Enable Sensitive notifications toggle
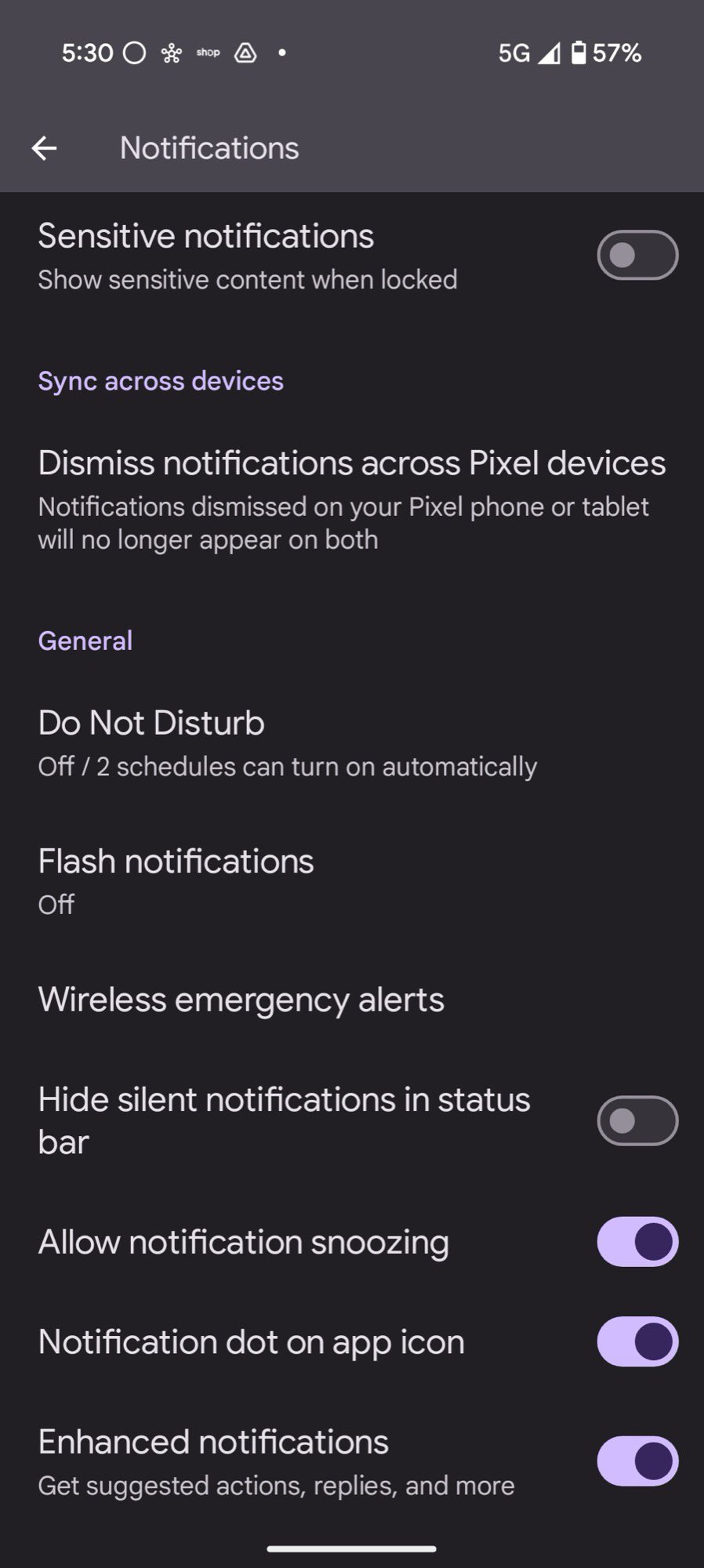Screen dimensions: 704x1568 pos(637,256)
